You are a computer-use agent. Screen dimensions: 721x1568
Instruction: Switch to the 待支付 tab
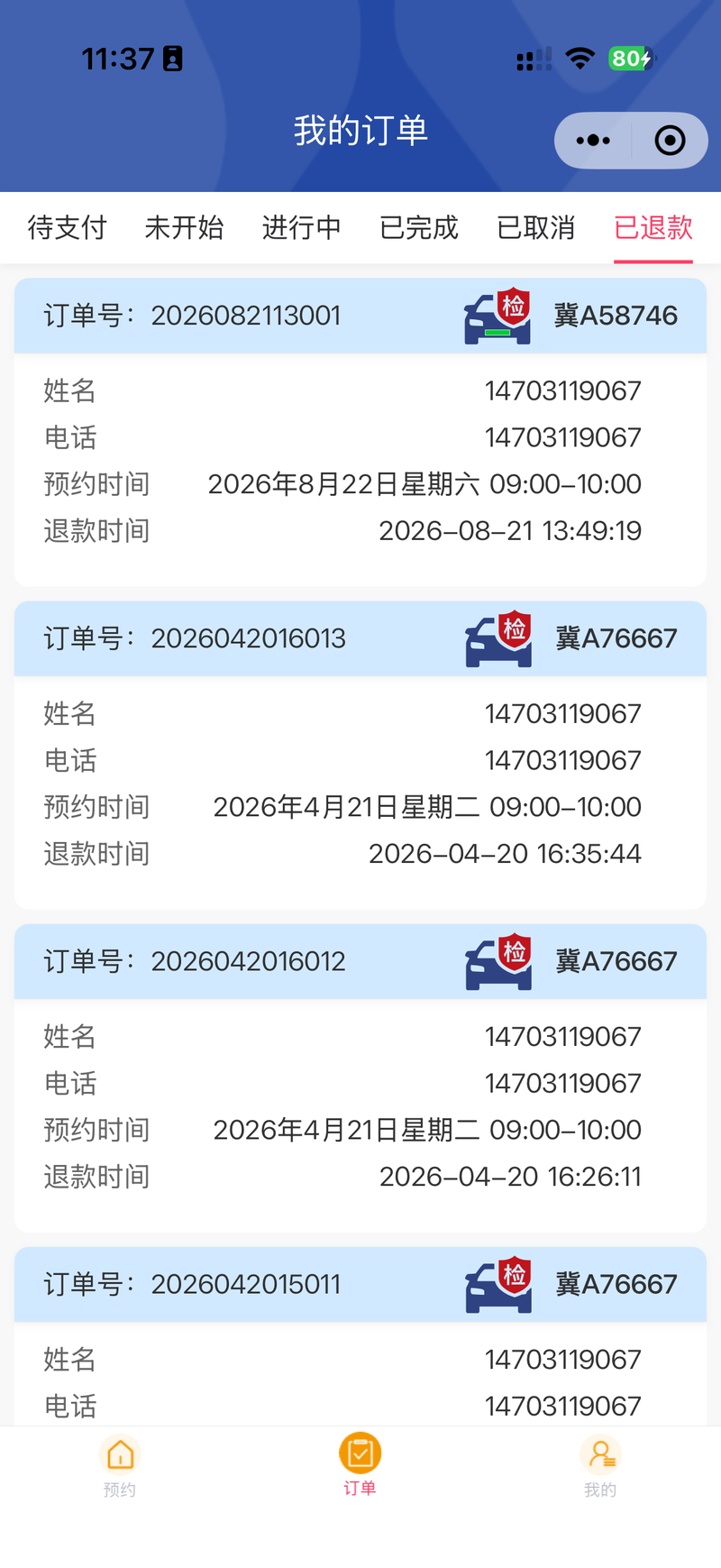coord(68,227)
